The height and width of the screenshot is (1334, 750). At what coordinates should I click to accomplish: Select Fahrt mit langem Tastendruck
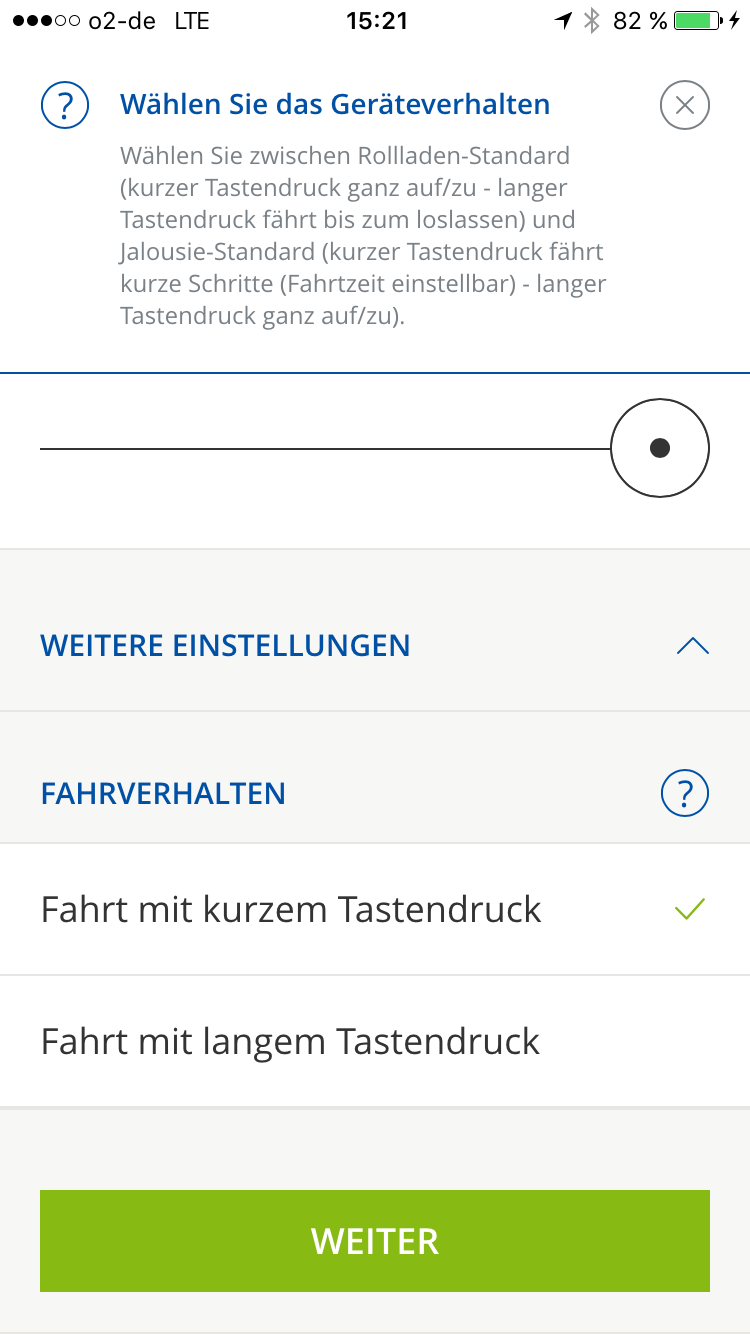click(x=375, y=1041)
